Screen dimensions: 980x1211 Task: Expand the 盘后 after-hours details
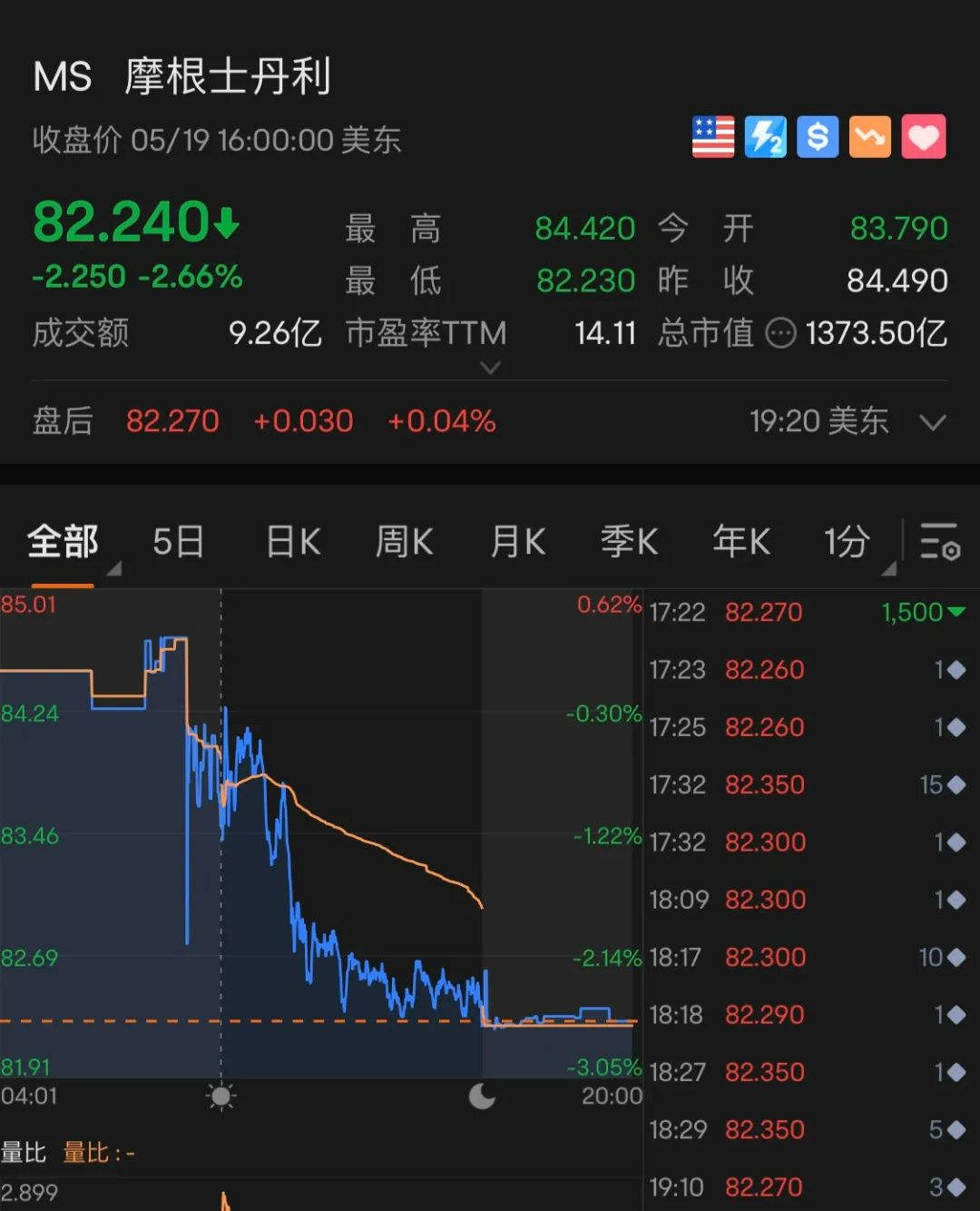click(933, 422)
